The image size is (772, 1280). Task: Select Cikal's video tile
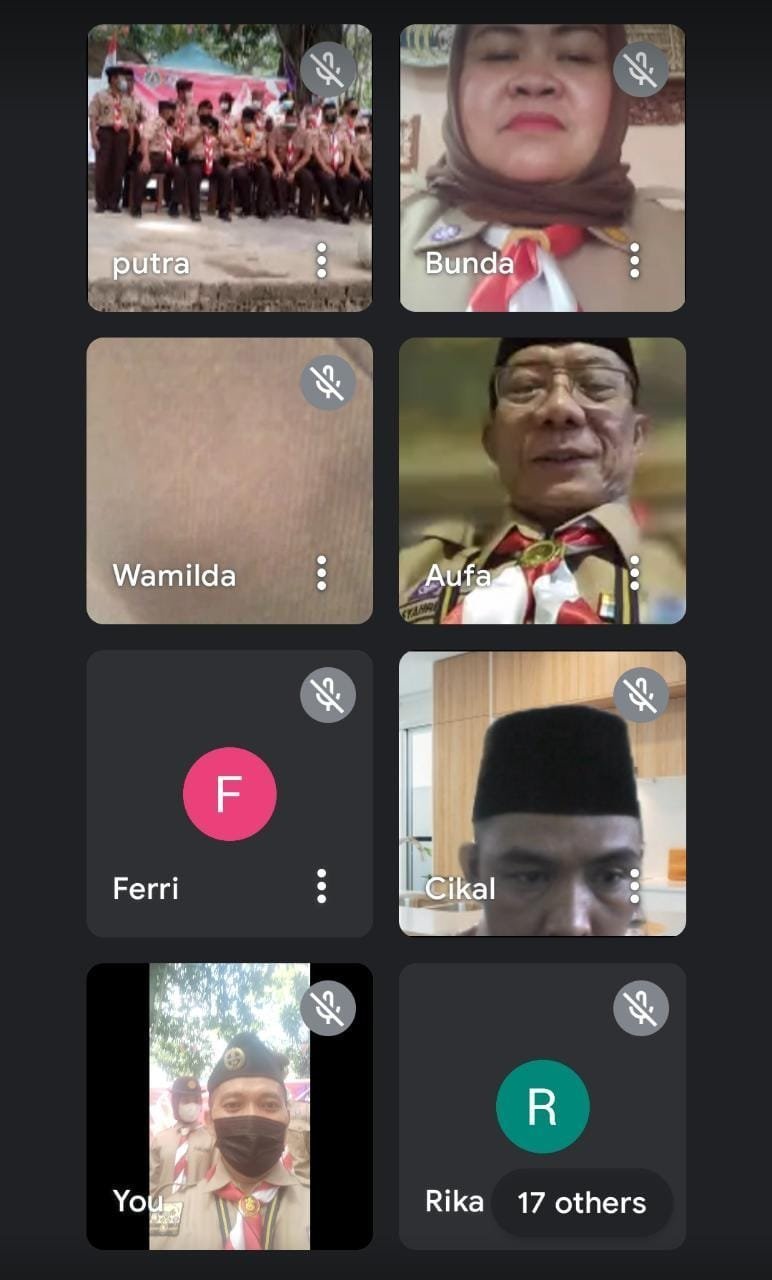[542, 793]
